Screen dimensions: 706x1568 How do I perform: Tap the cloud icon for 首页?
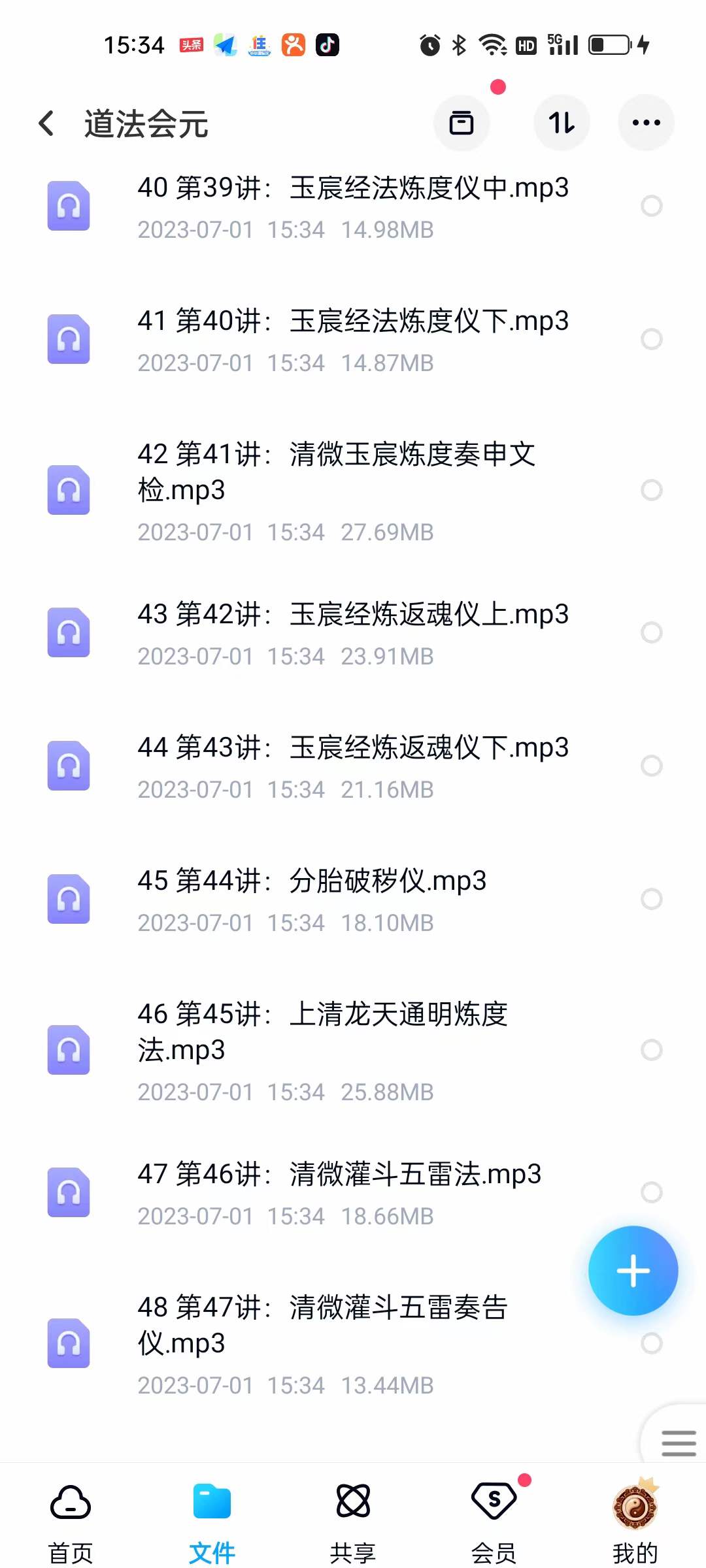[70, 1500]
